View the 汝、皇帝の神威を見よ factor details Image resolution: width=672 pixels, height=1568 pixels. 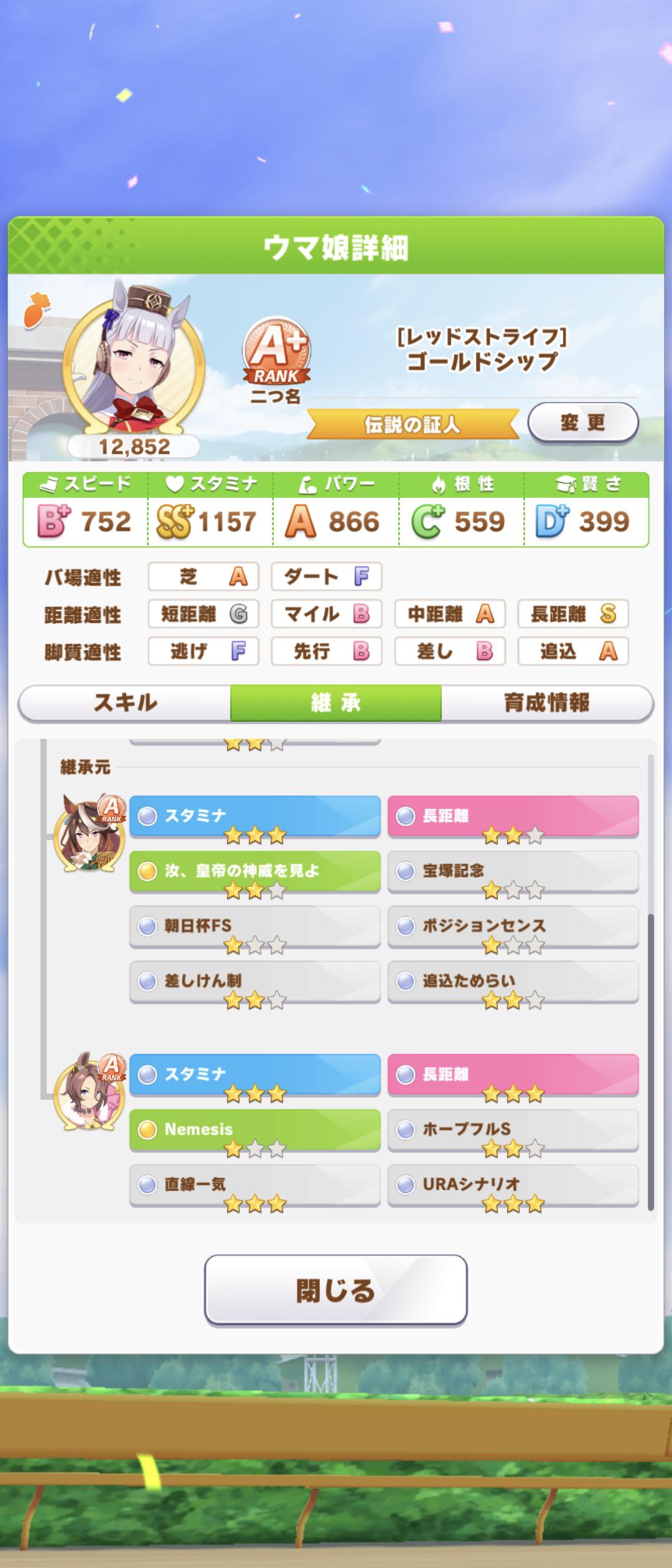(x=254, y=871)
